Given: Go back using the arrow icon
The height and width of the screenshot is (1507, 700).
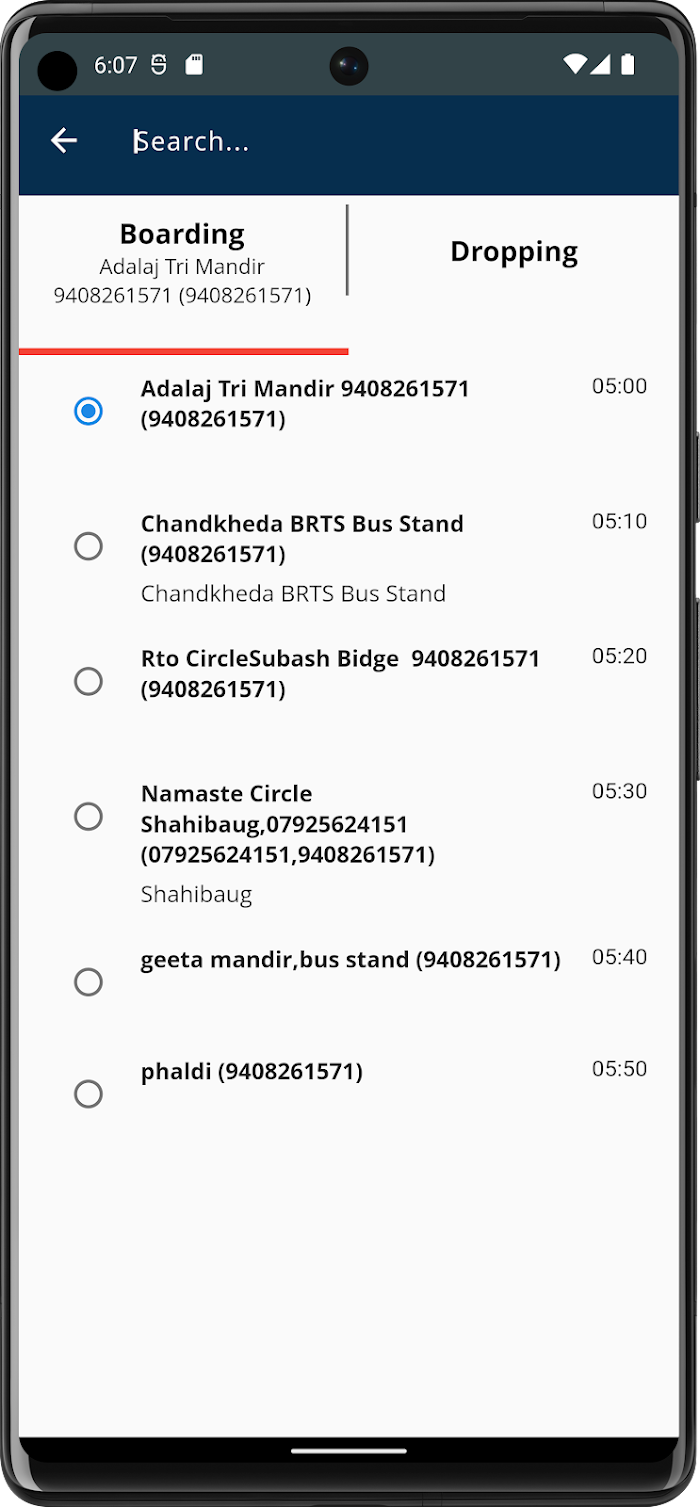Looking at the screenshot, I should coord(64,141).
